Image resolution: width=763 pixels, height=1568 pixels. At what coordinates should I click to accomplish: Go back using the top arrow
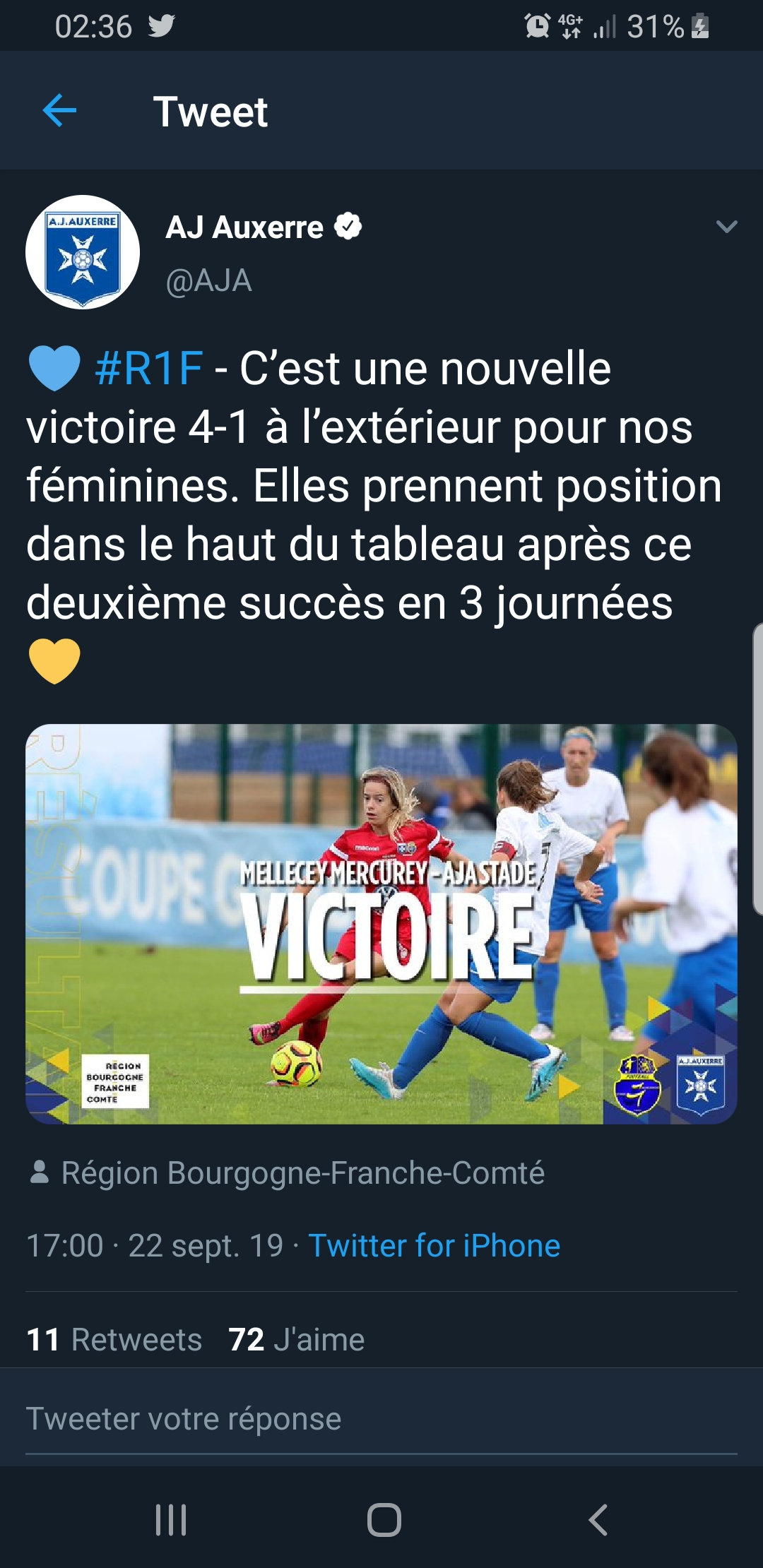coord(59,111)
